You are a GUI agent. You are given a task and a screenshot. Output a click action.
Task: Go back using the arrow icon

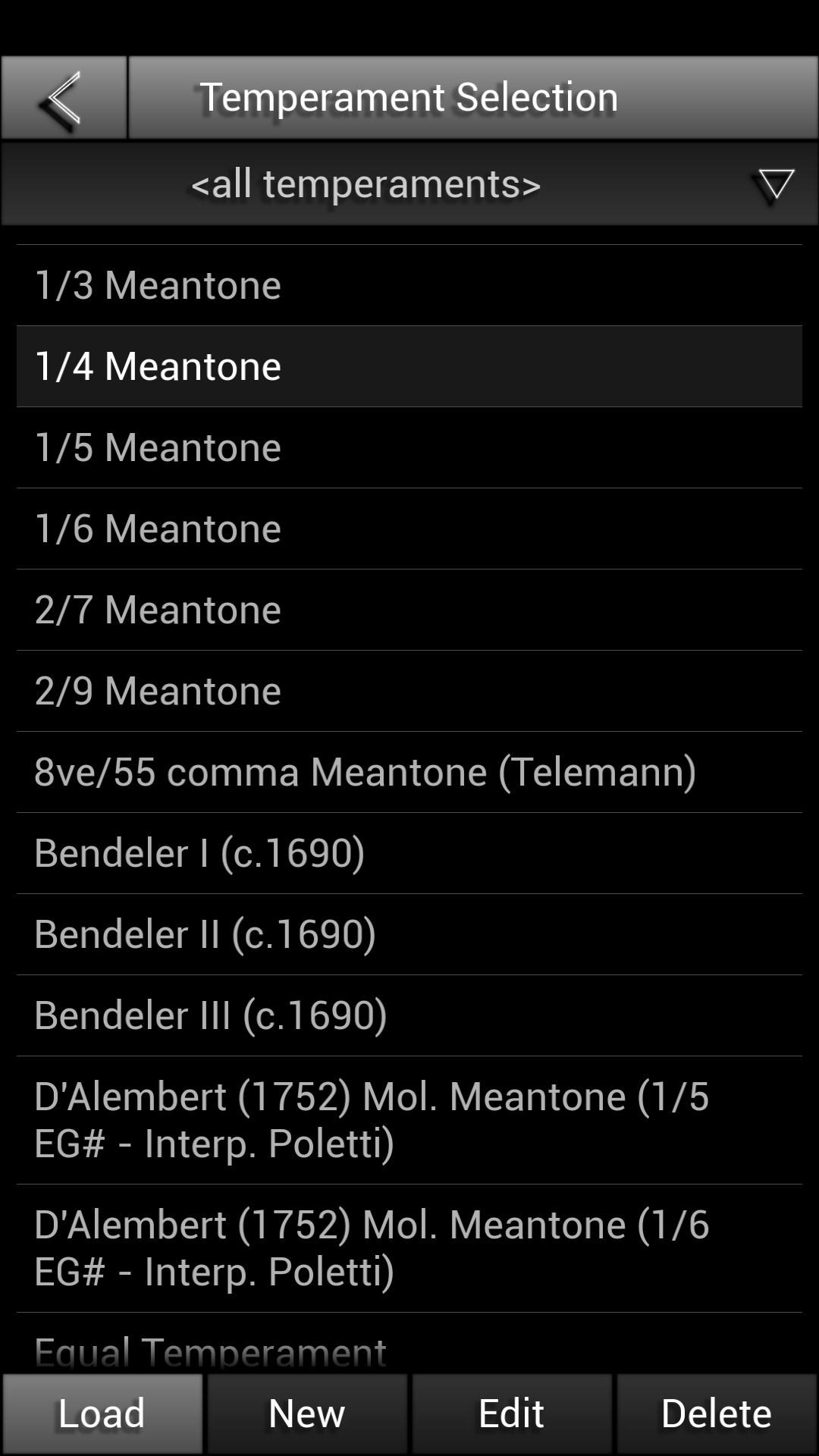point(64,98)
